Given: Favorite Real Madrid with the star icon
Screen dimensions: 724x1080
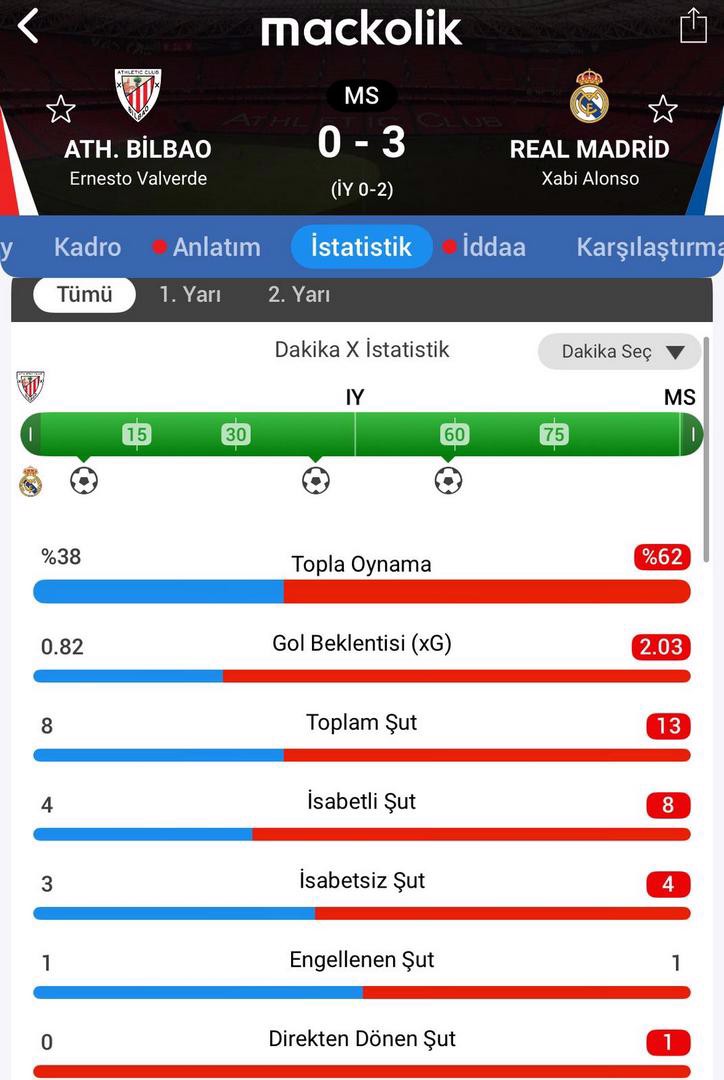Looking at the screenshot, I should 662,109.
